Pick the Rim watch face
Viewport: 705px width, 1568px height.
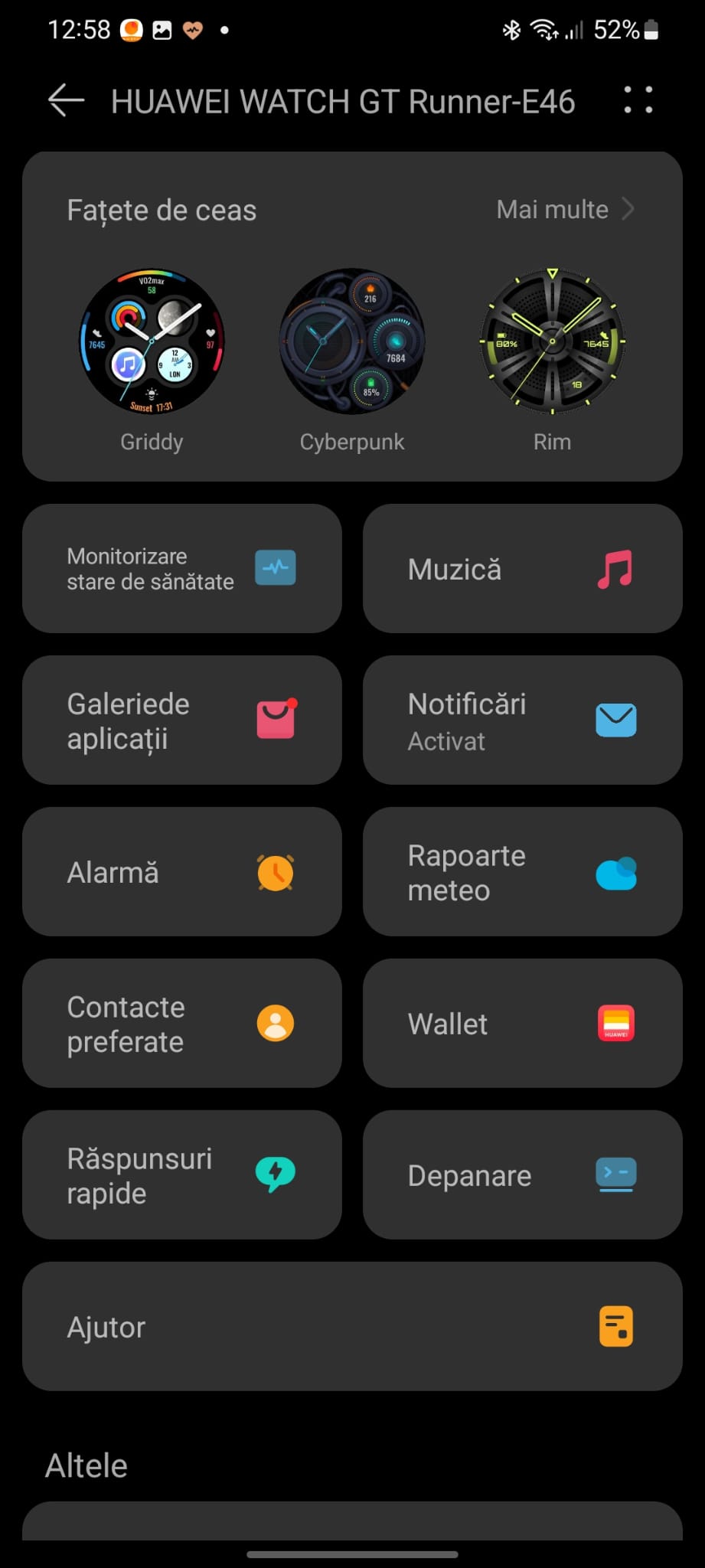coord(552,341)
